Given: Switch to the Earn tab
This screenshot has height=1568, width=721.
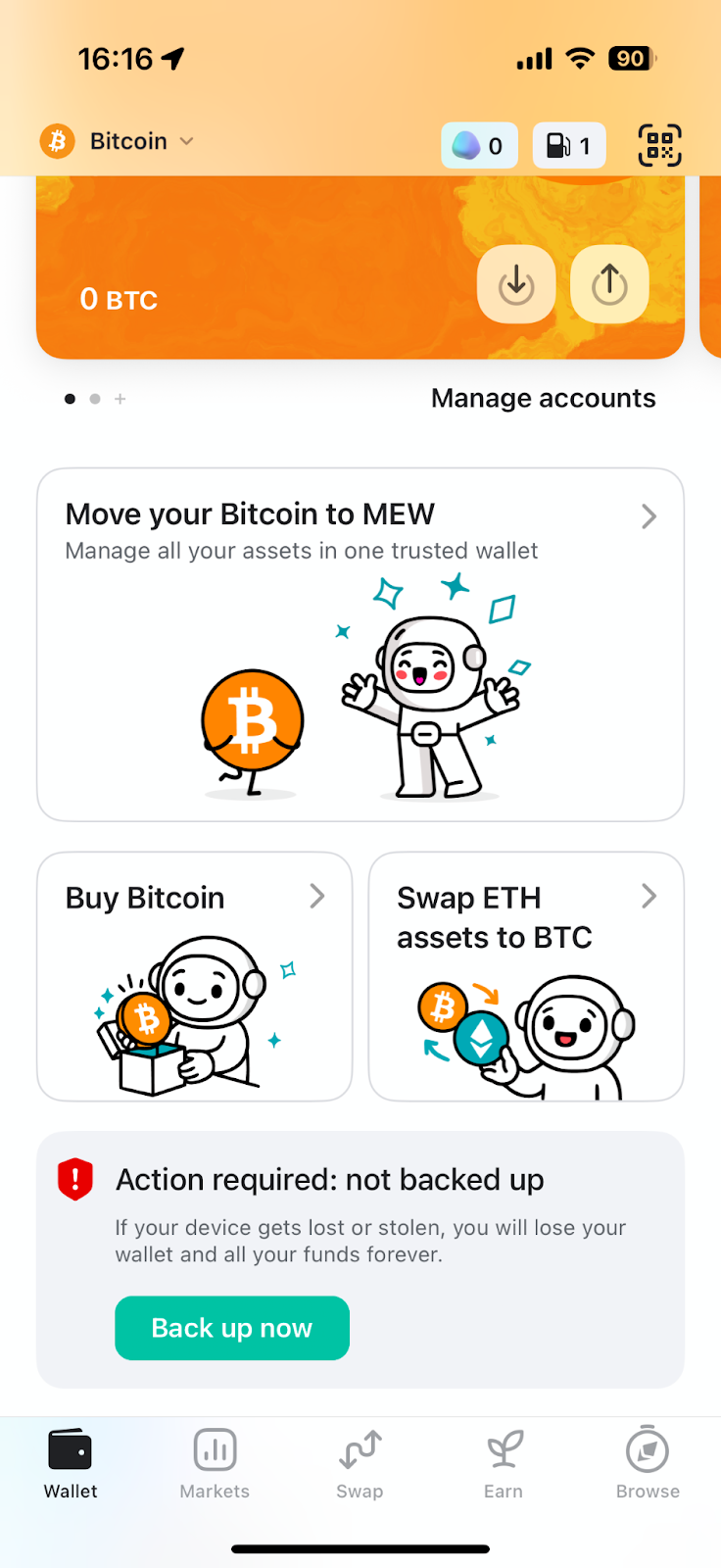Looking at the screenshot, I should click(504, 1463).
